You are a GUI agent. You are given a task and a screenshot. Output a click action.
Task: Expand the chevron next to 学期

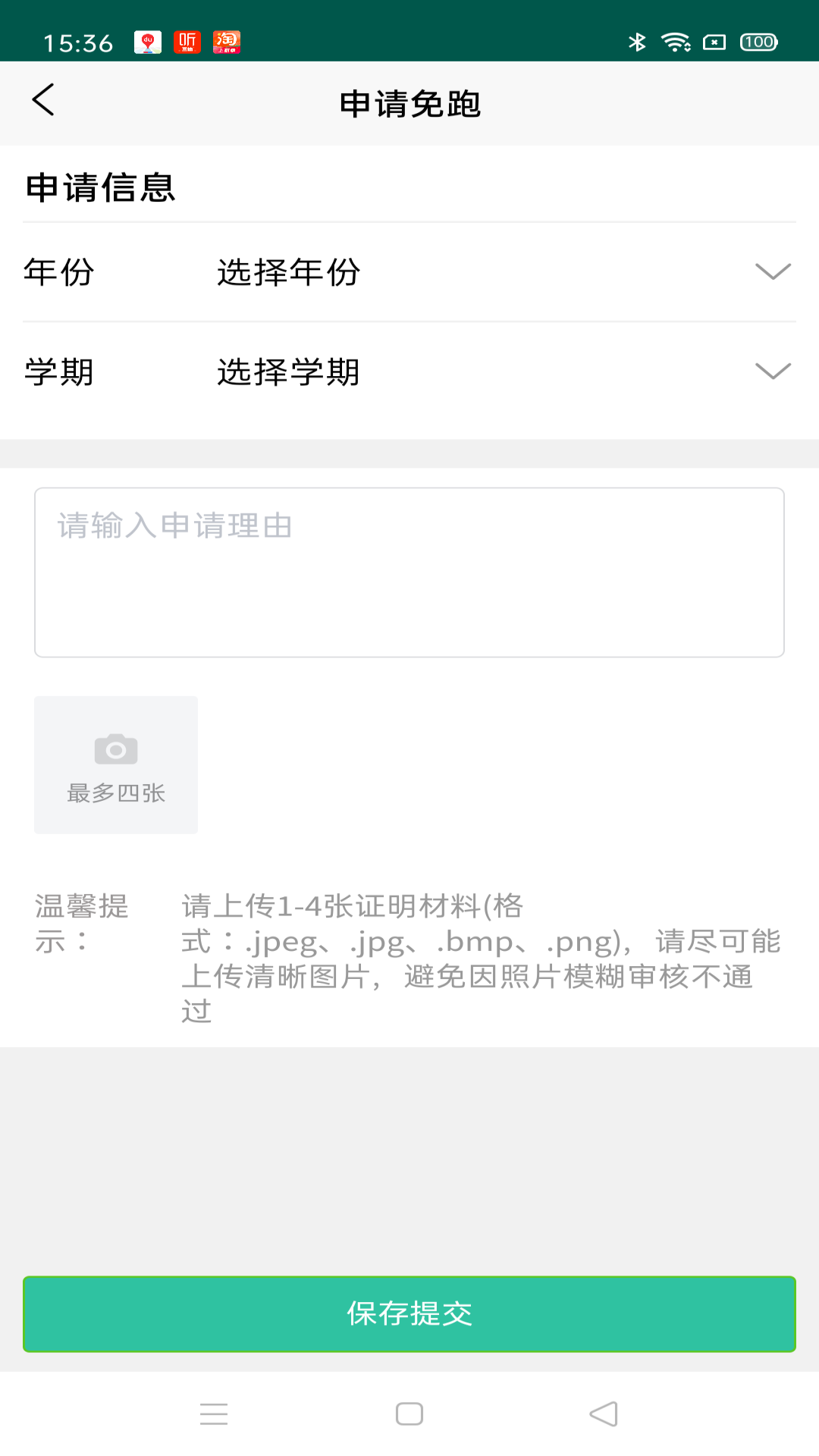coord(771,373)
